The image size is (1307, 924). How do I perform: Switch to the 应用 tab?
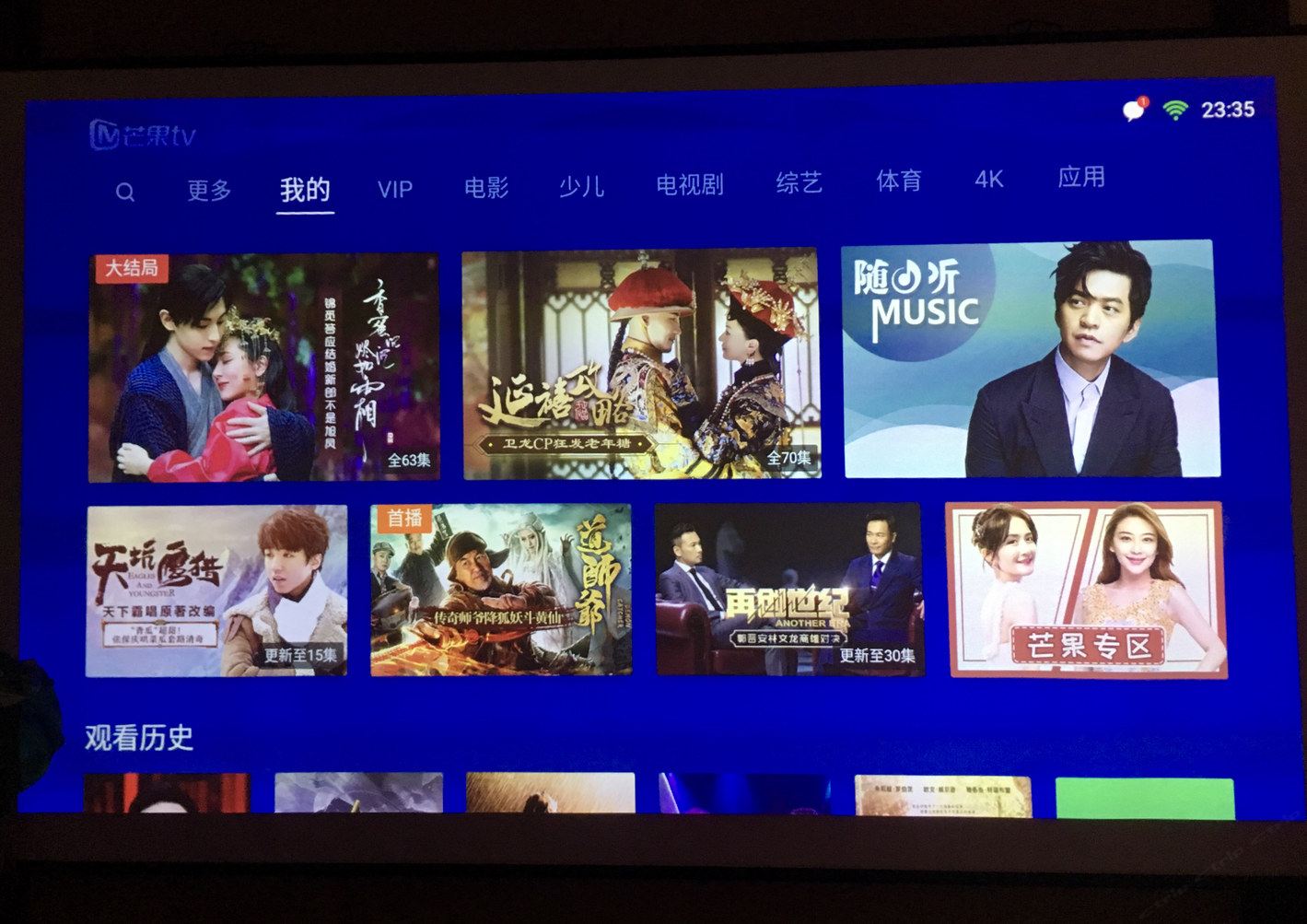pos(1080,176)
